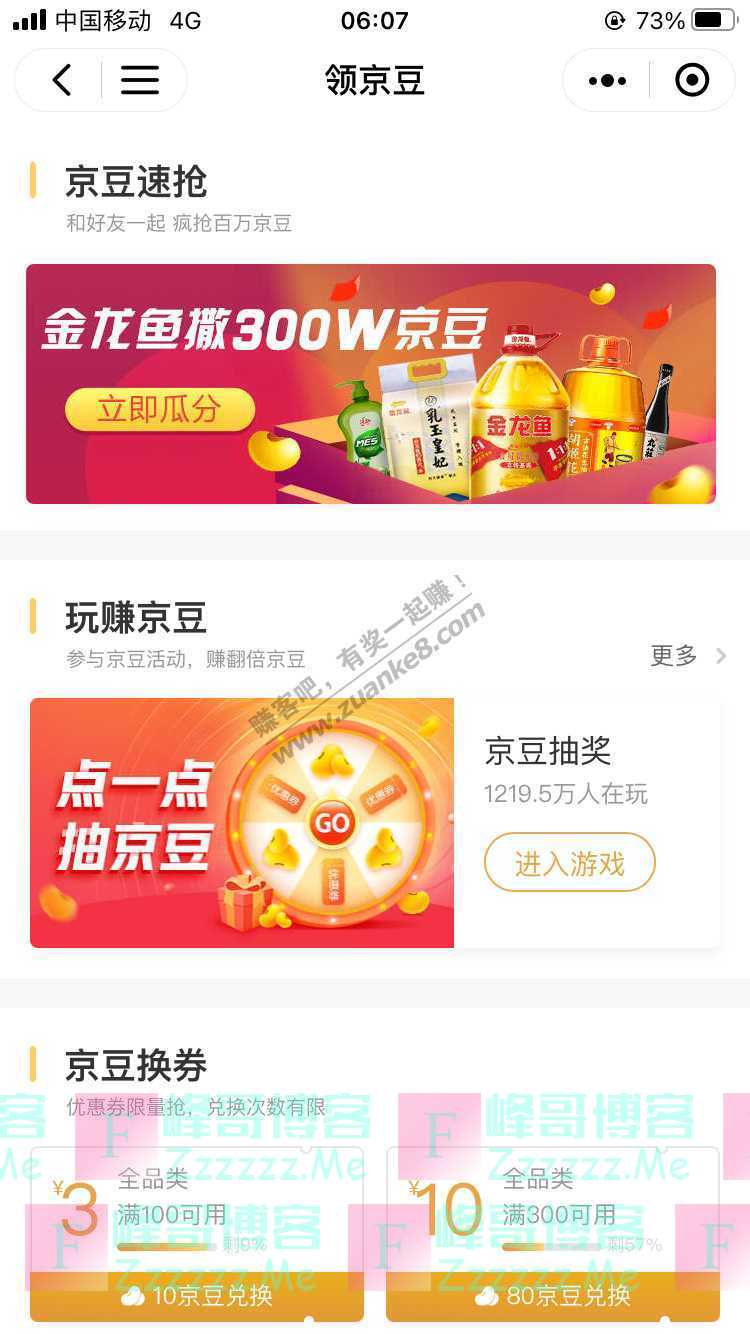Tap 进入游戏 for 京豆抽奖
Viewport: 750px width, 1334px height.
click(570, 863)
